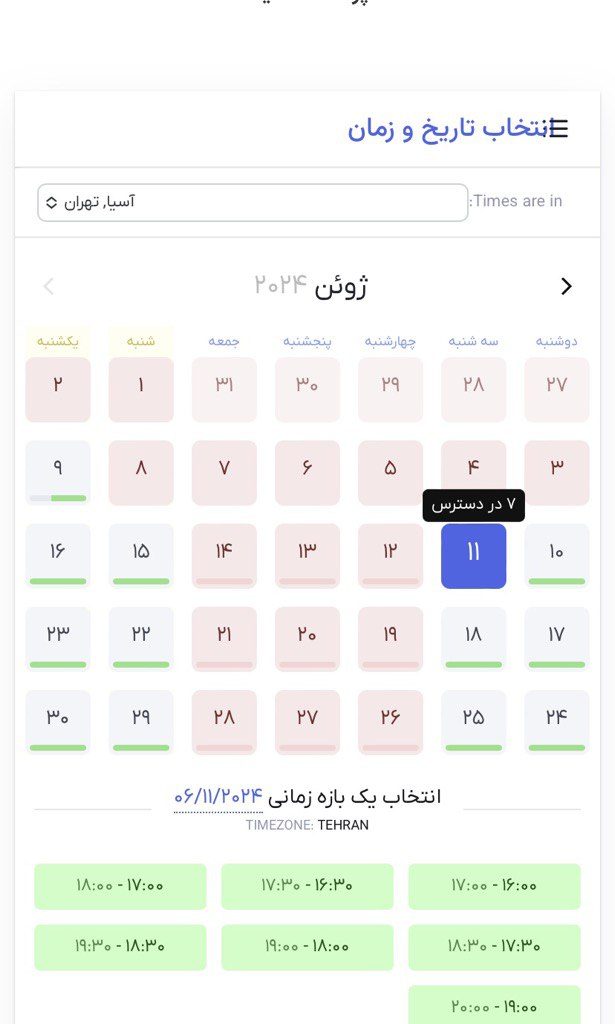Viewport: 615px width, 1024px height.
Task: Select June 25 on the calendar
Action: click(x=473, y=721)
